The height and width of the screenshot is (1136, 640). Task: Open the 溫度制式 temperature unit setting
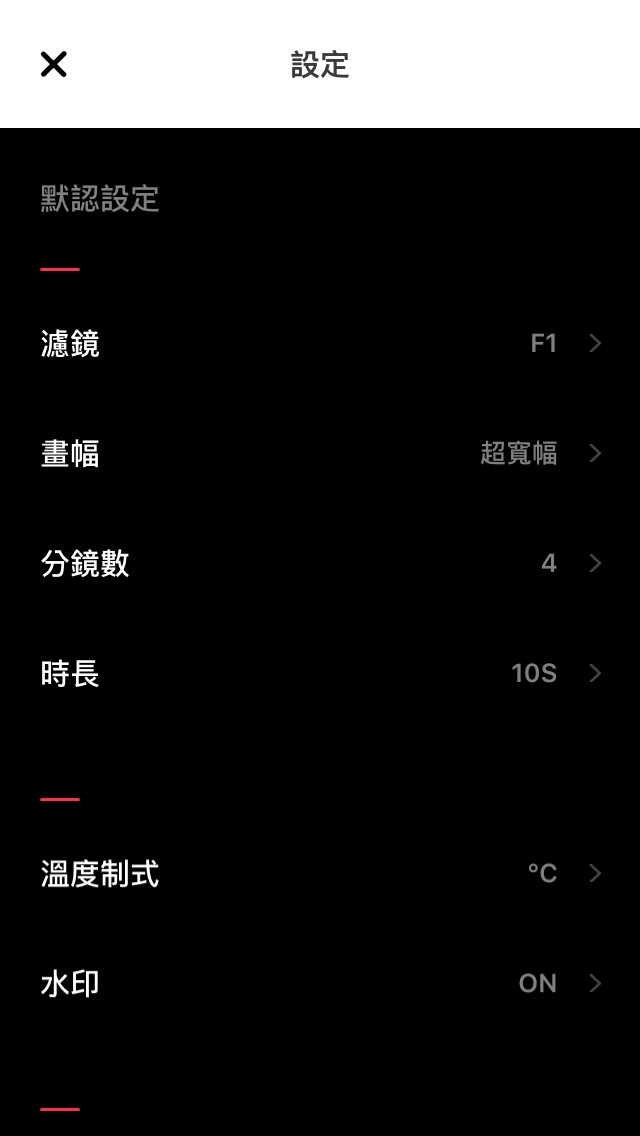(320, 874)
